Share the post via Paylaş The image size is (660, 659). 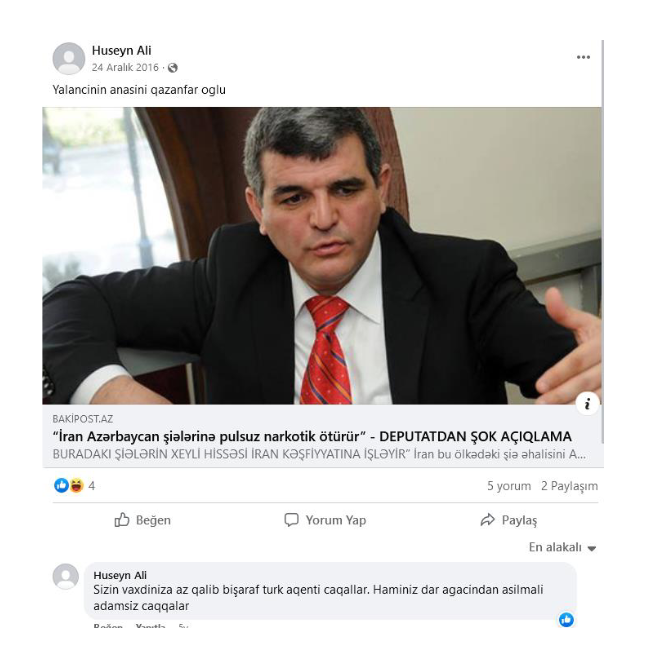[509, 520]
